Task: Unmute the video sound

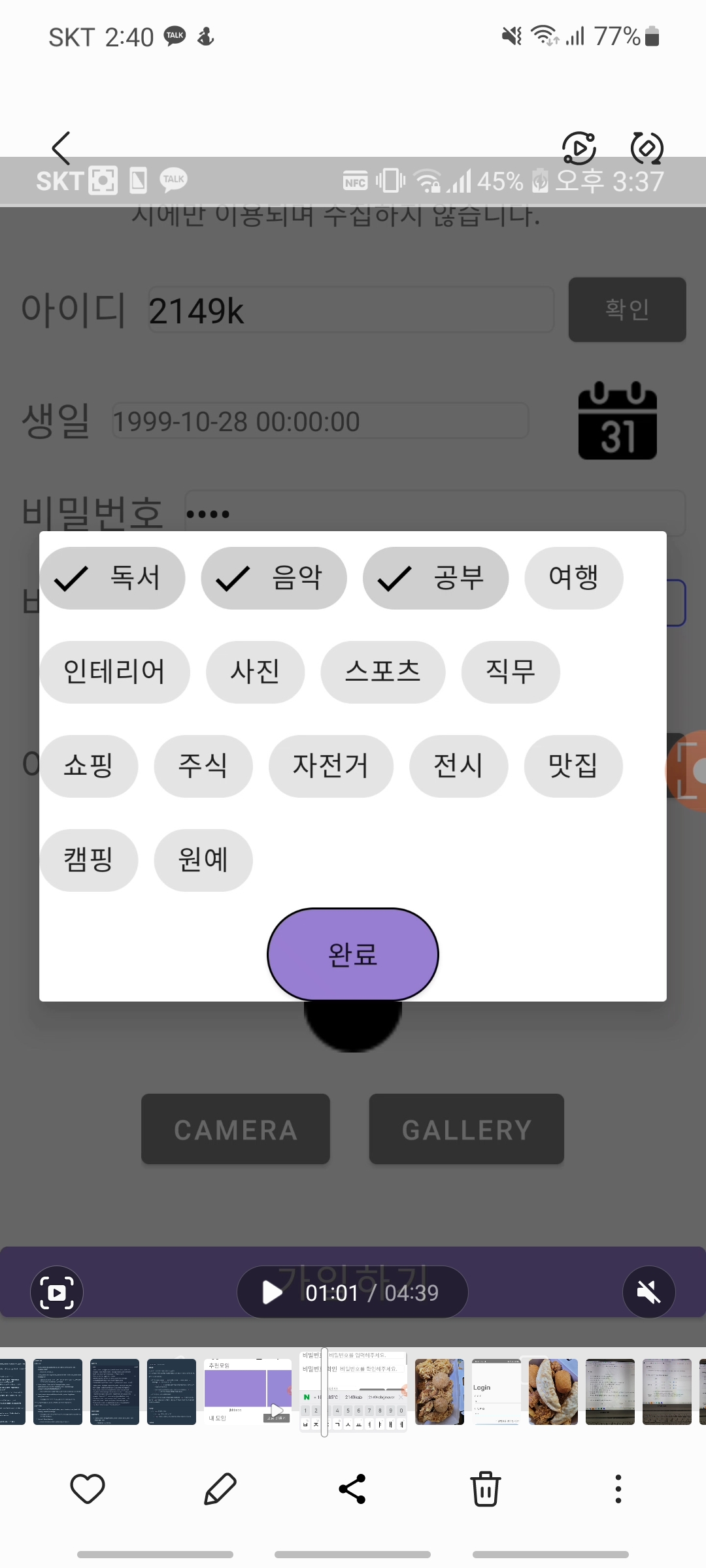Action: point(648,1292)
